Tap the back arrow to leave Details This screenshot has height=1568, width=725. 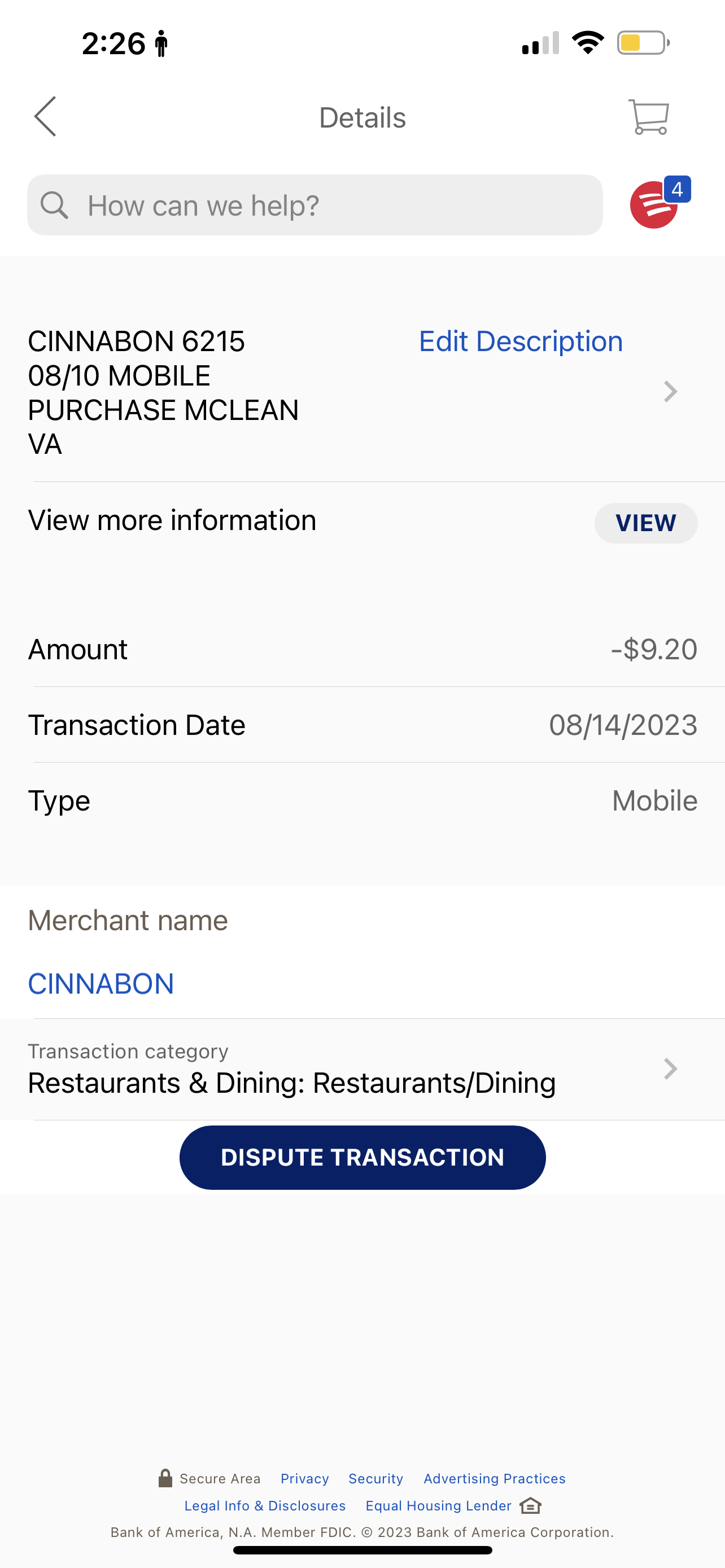(46, 117)
